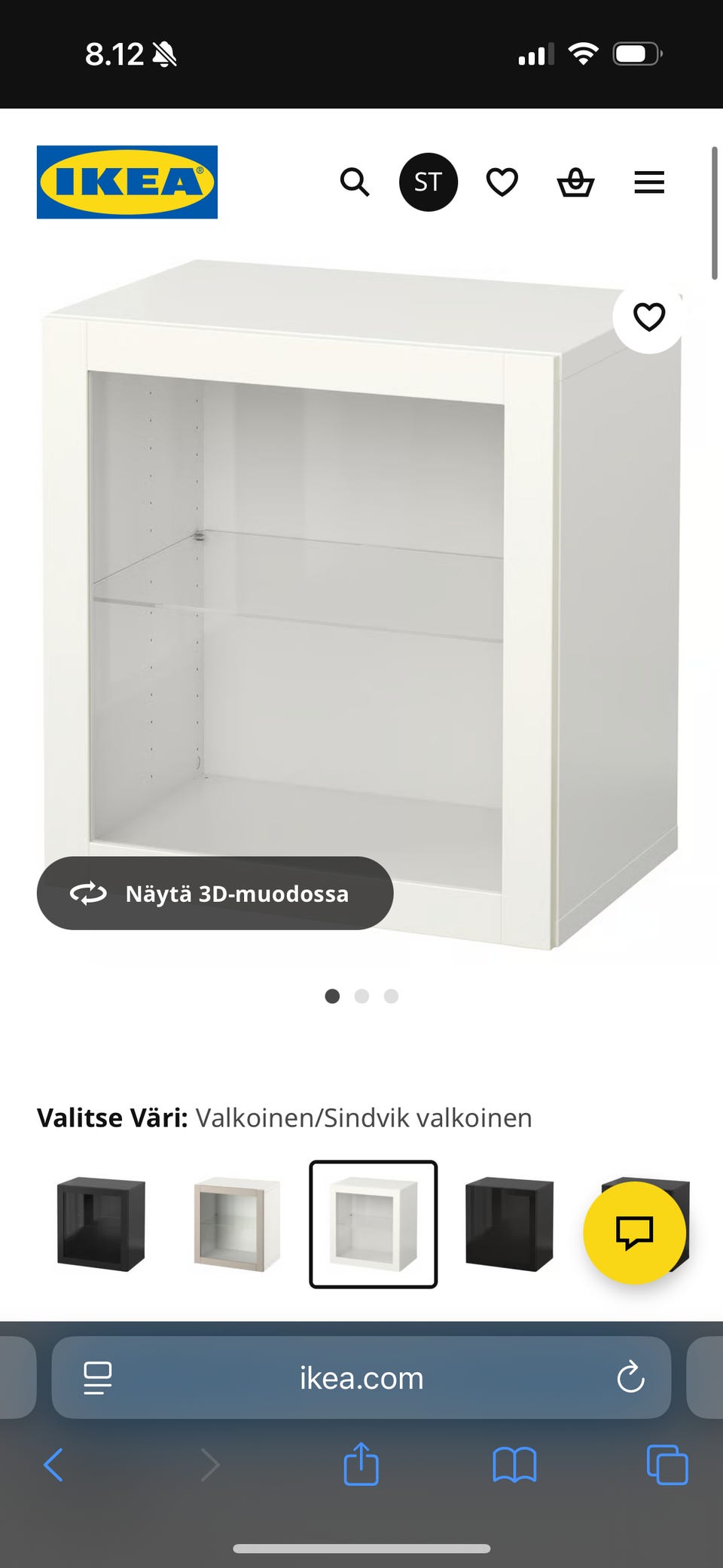Viewport: 723px width, 1568px height.
Task: Open the Safari page settings menu
Action: [98, 1378]
